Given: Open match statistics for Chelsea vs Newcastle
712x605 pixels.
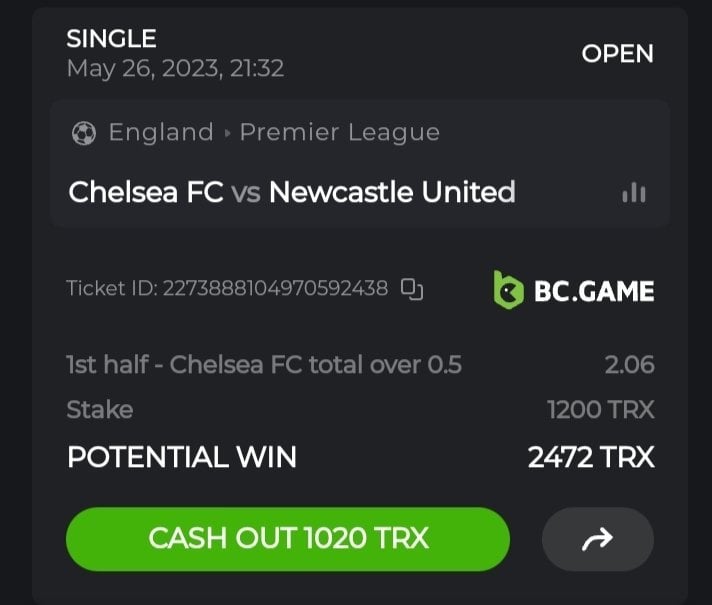Looking at the screenshot, I should coord(633,192).
